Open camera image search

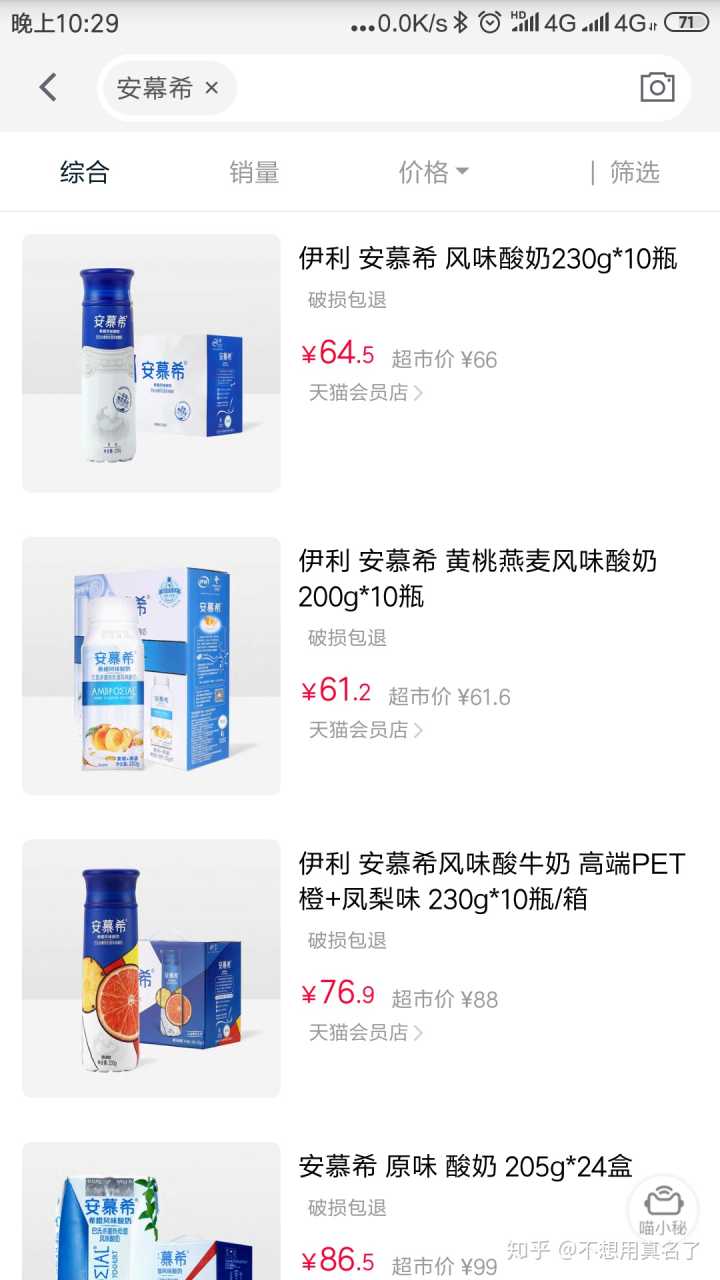click(x=657, y=88)
